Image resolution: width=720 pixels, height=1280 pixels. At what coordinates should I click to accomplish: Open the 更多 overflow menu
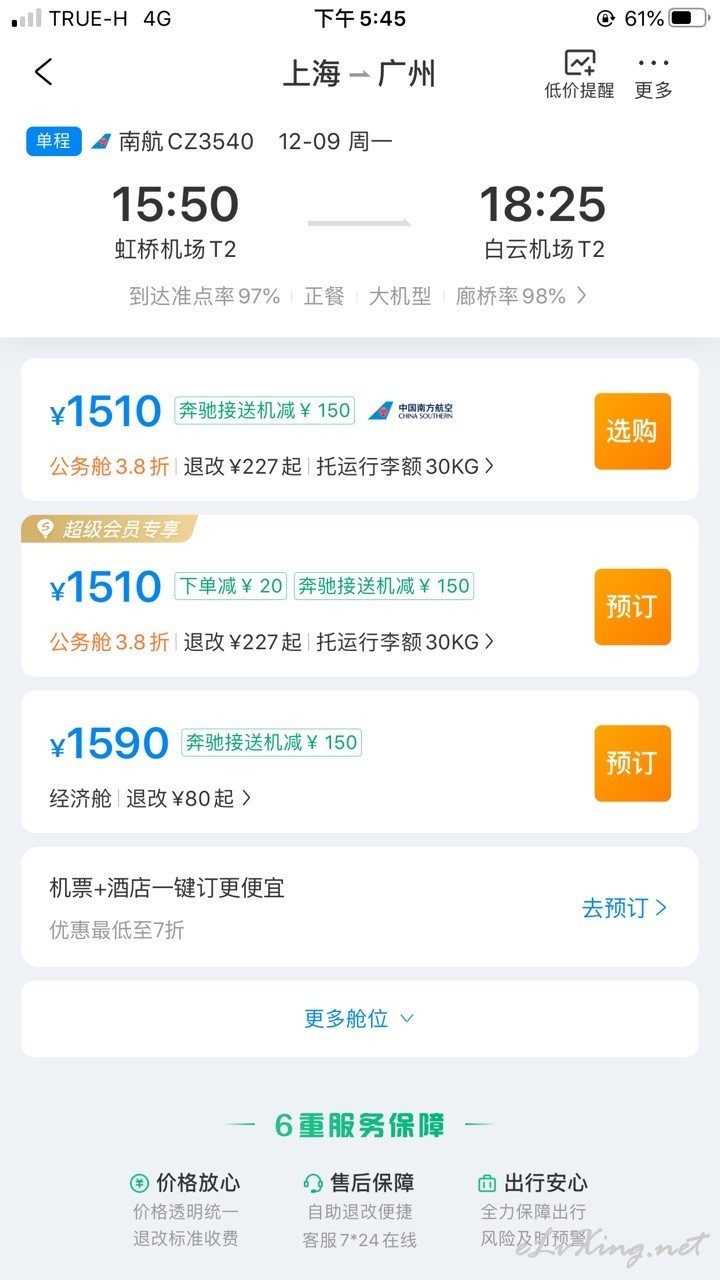coord(653,75)
